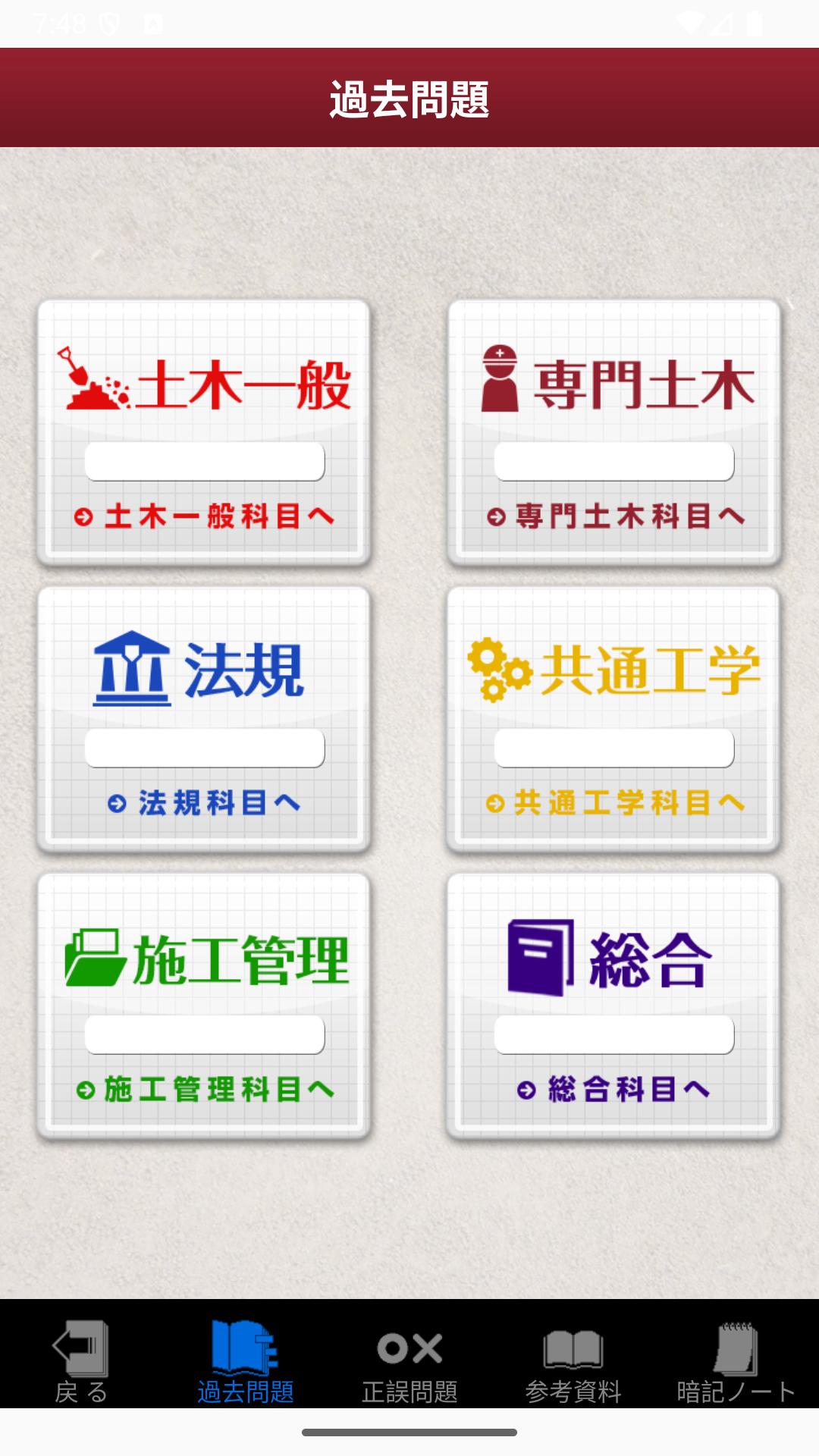This screenshot has width=819, height=1456.
Task: Go to the 施工管理 subject card
Action: click(x=204, y=1005)
